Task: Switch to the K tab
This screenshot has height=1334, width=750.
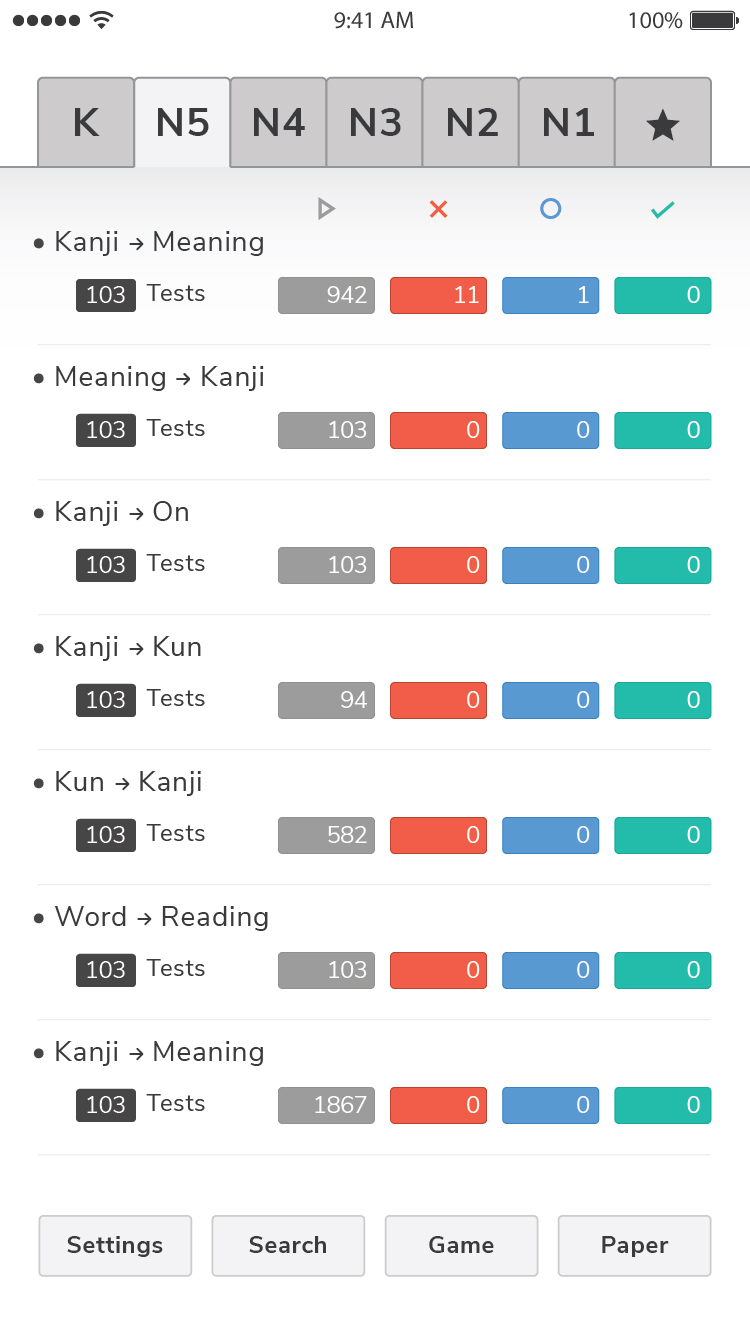Action: [86, 123]
